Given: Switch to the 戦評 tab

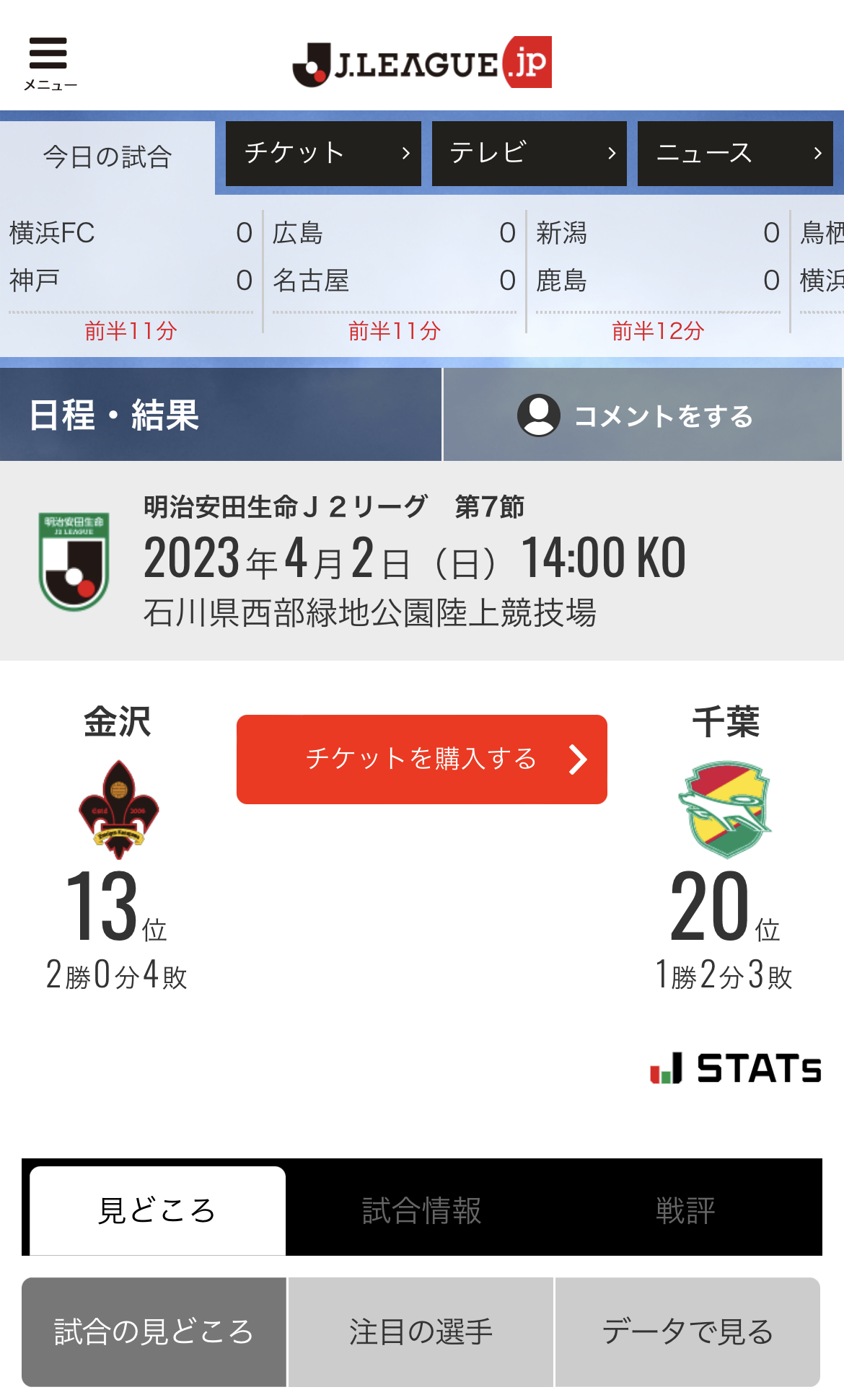Looking at the screenshot, I should tap(685, 1210).
